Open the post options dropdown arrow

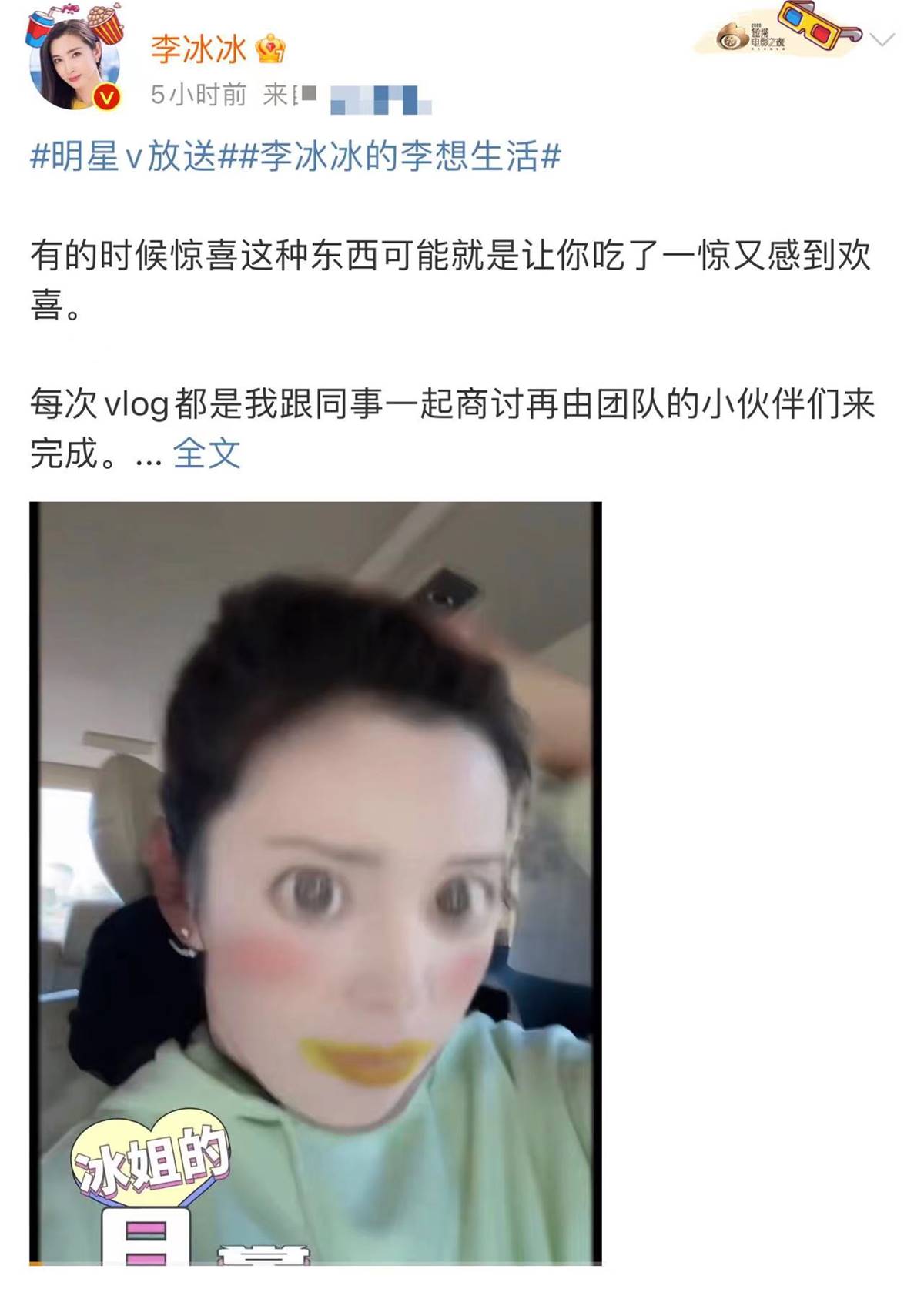point(882,40)
